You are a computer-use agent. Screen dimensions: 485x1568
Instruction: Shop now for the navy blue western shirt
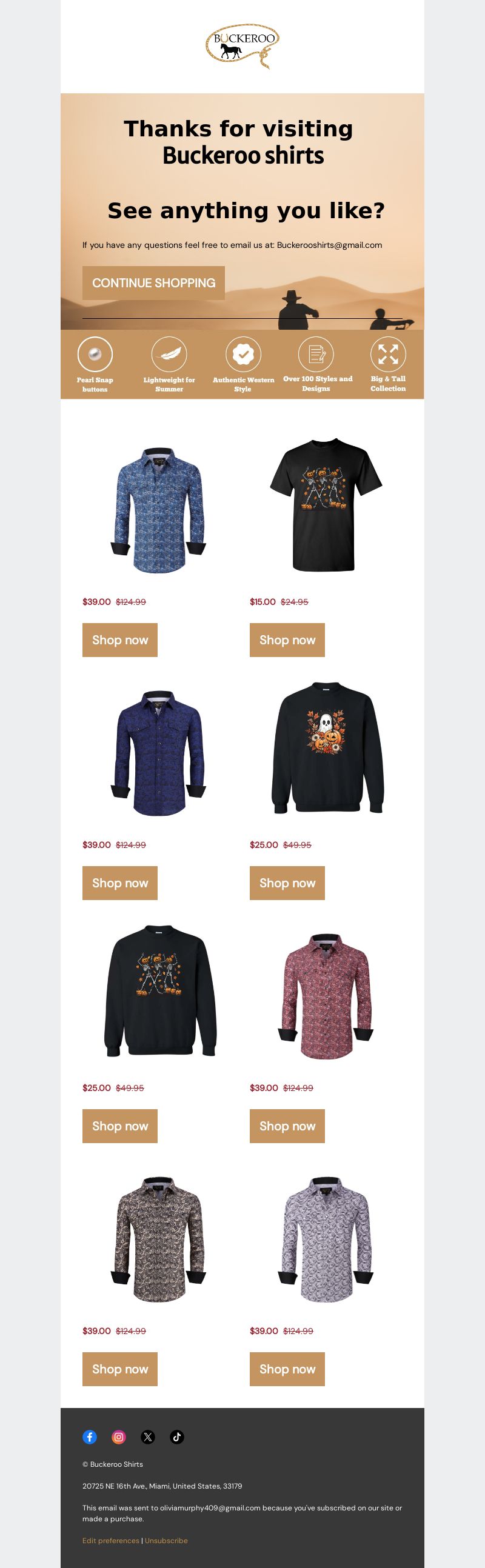tap(120, 882)
